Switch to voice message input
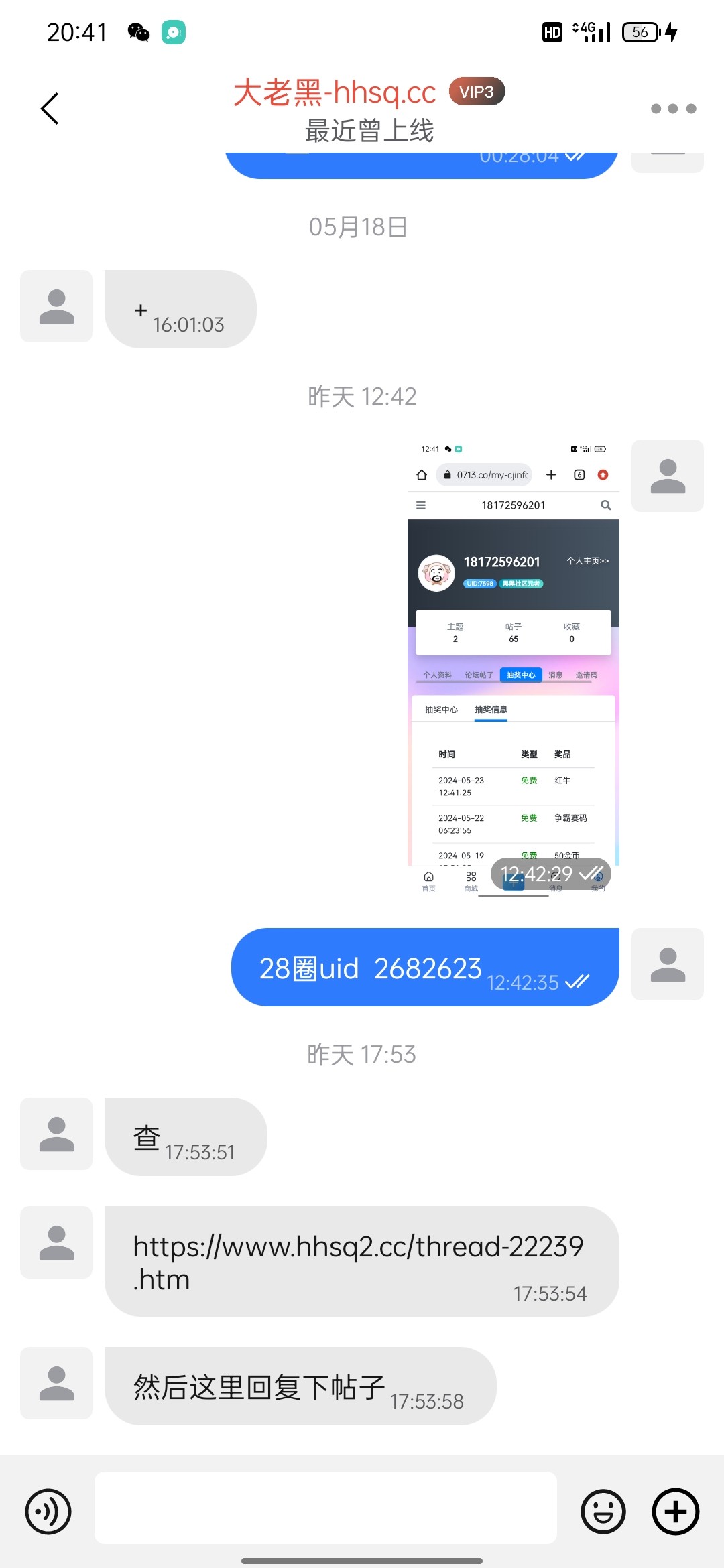 pyautogui.click(x=48, y=1512)
